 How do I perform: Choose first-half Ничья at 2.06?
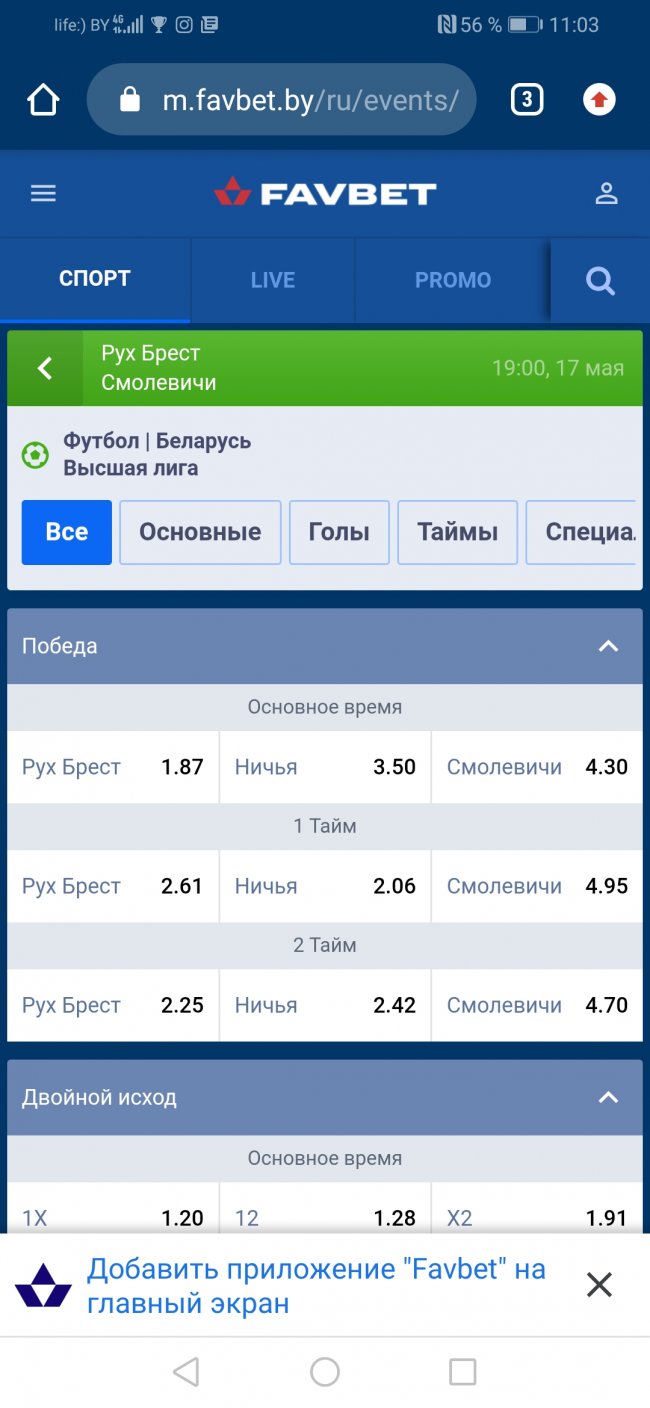pos(325,886)
